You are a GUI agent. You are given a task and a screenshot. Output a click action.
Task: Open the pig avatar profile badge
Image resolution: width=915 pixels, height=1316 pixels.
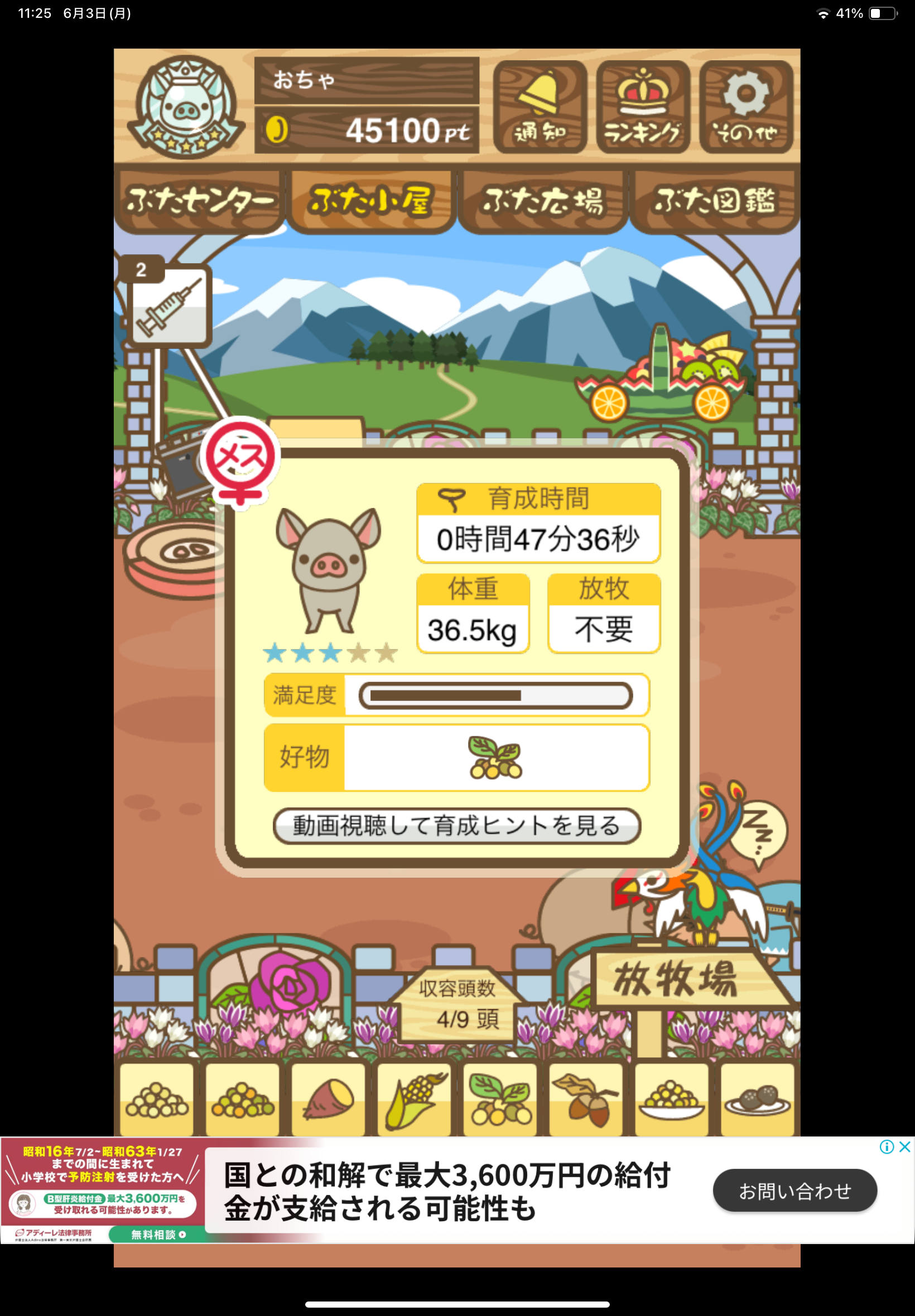[186, 107]
